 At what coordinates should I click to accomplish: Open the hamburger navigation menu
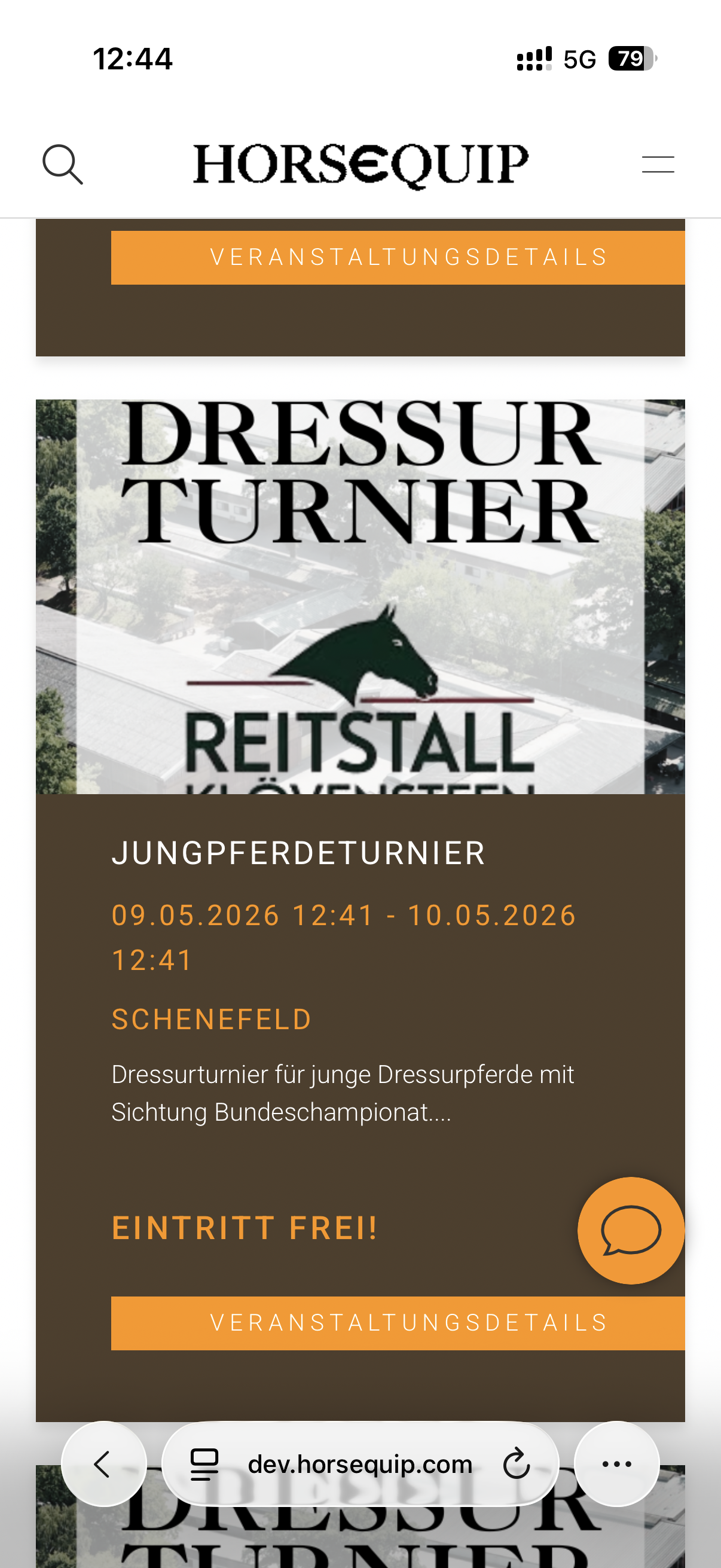tap(658, 164)
